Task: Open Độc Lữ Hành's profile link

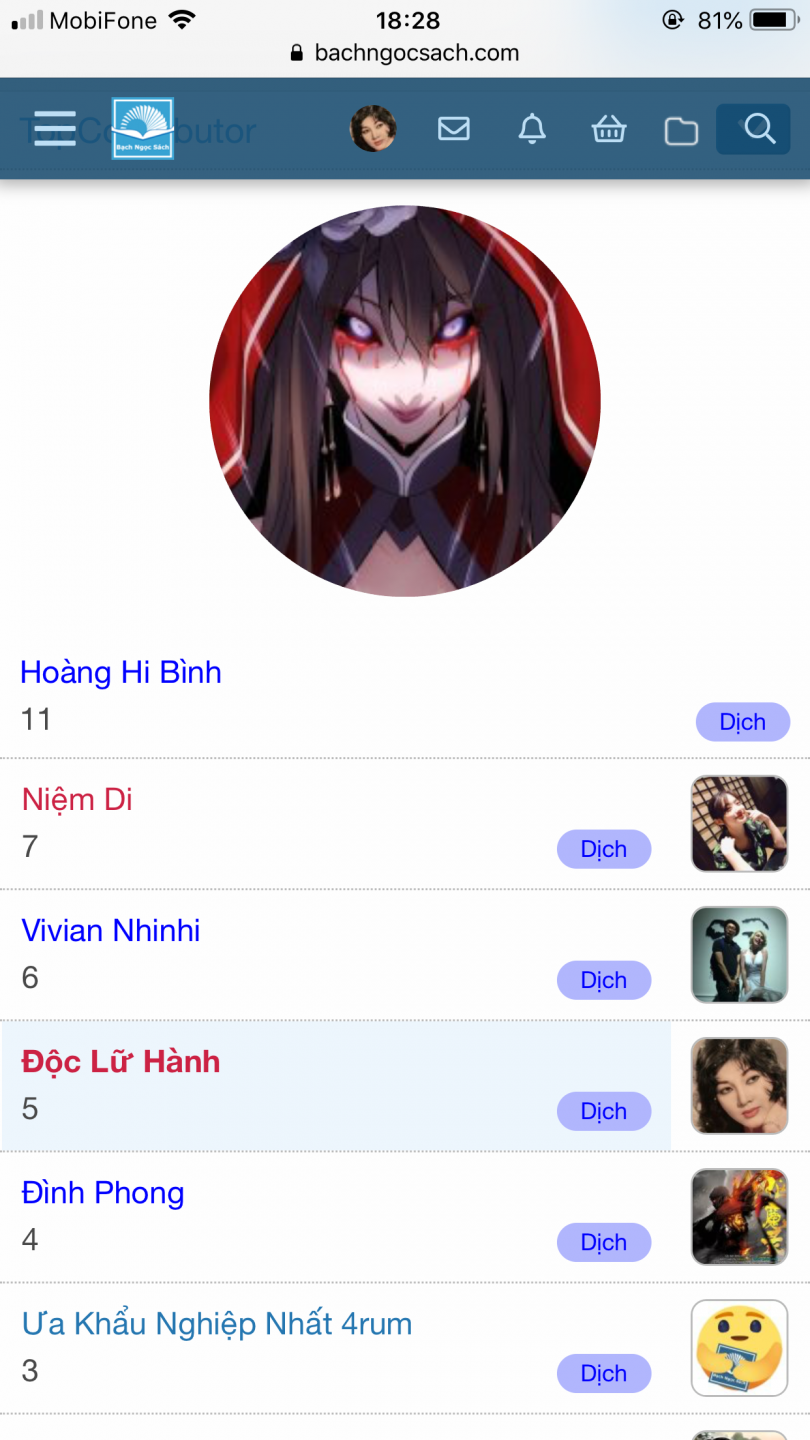Action: [121, 1061]
